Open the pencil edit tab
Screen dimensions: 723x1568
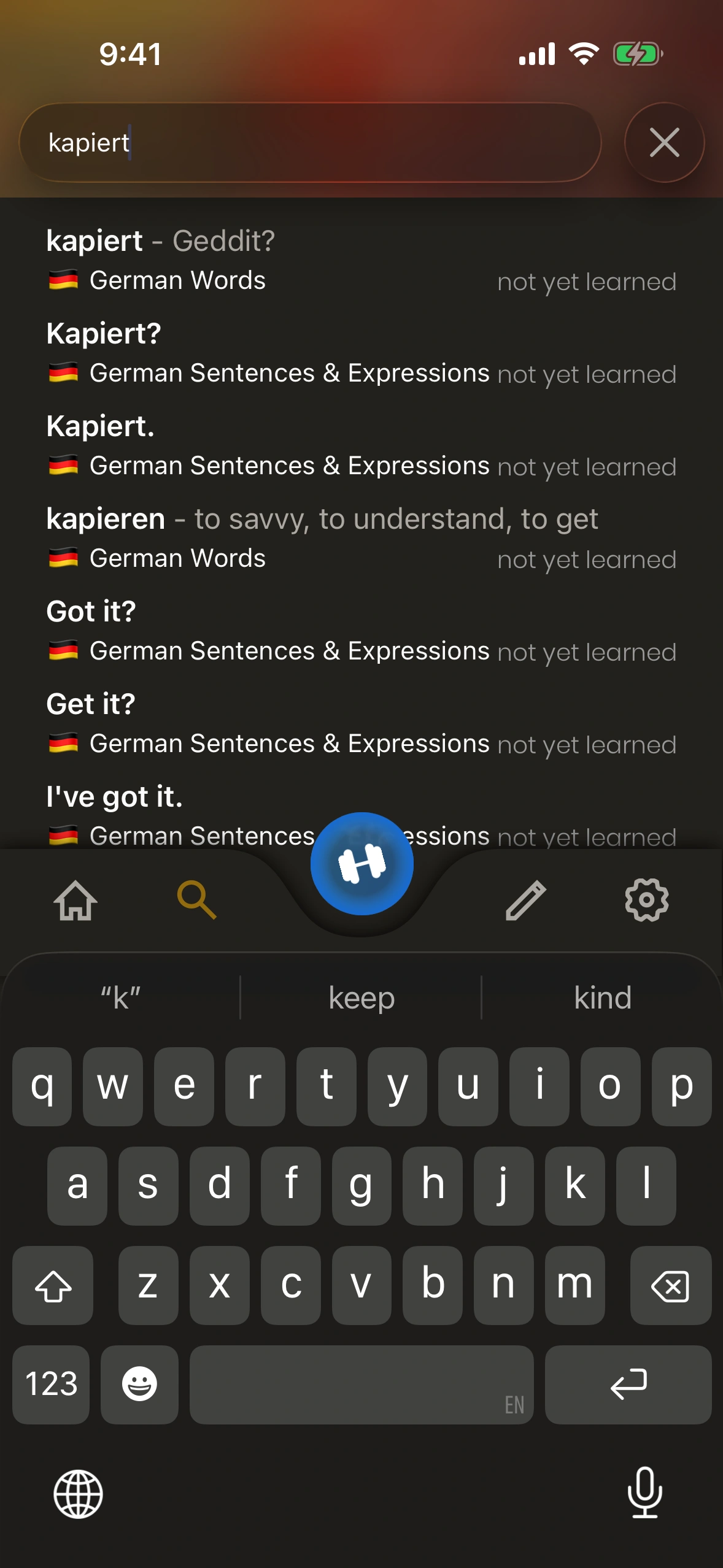pos(525,900)
